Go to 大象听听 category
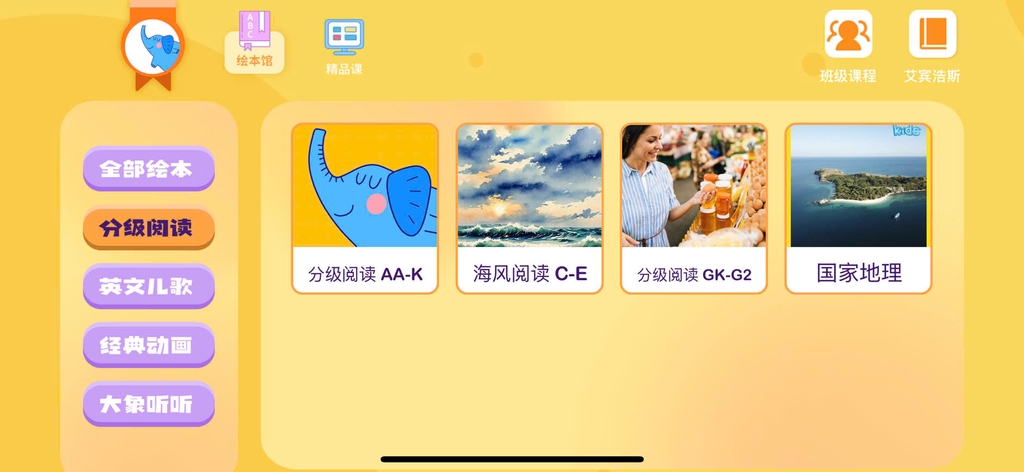This screenshot has height=472, width=1024. pos(148,405)
